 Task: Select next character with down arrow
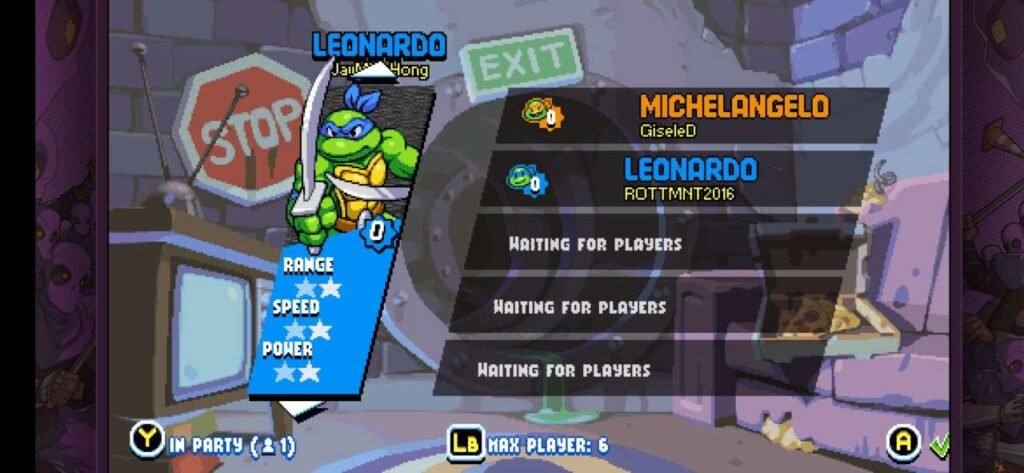click(x=298, y=408)
